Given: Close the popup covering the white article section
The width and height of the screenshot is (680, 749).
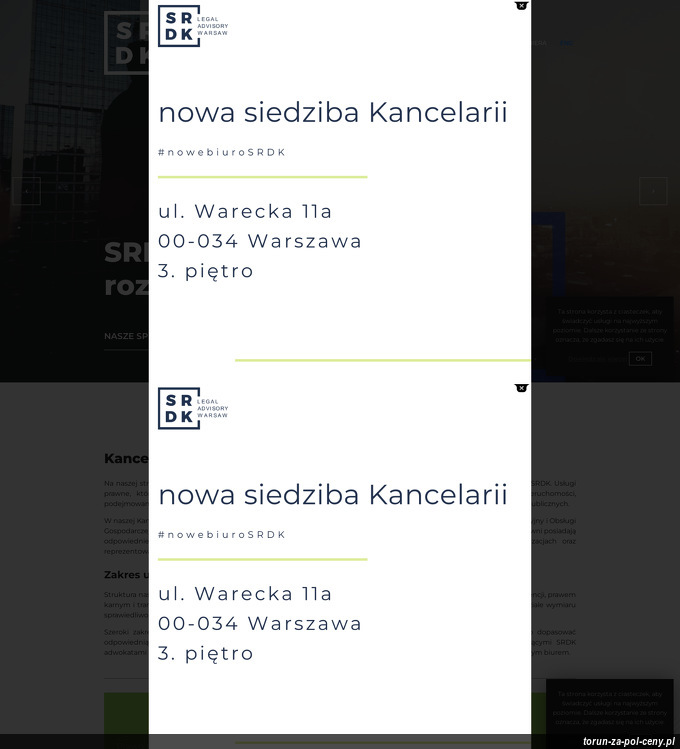Looking at the screenshot, I should pyautogui.click(x=521, y=387).
